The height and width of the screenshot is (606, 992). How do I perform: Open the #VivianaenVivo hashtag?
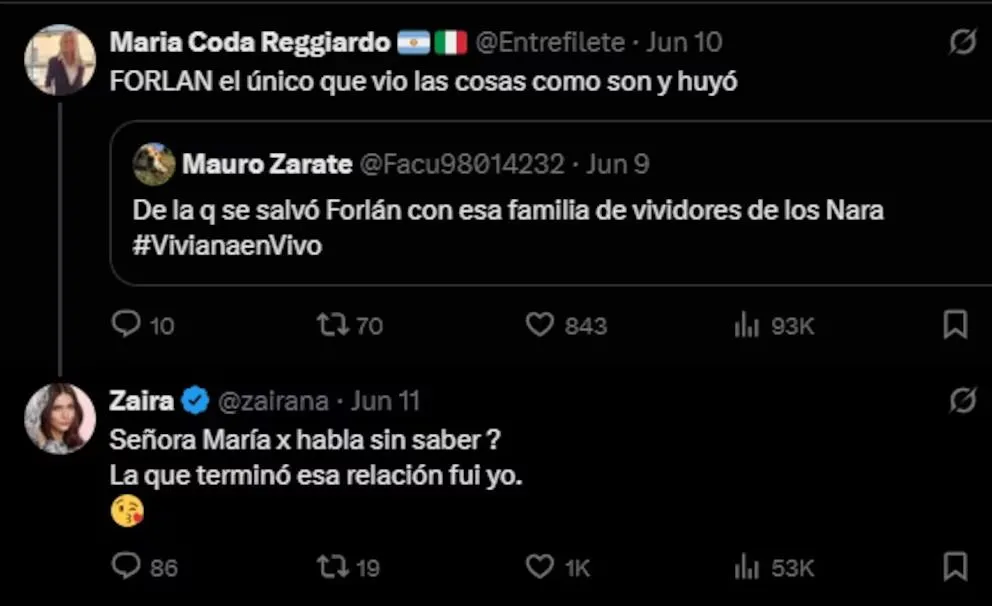click(x=227, y=246)
